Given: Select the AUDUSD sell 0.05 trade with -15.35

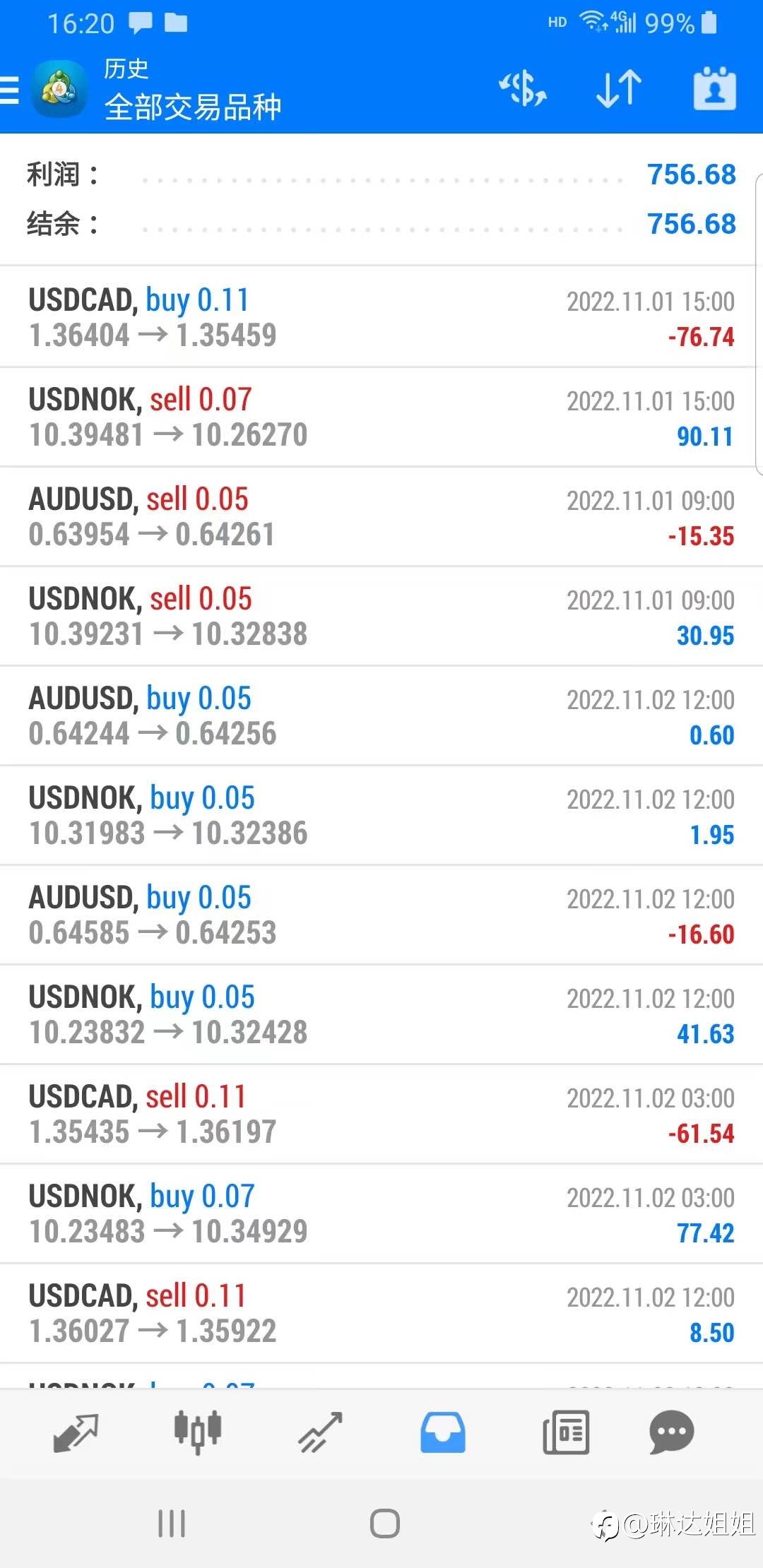Looking at the screenshot, I should [381, 516].
